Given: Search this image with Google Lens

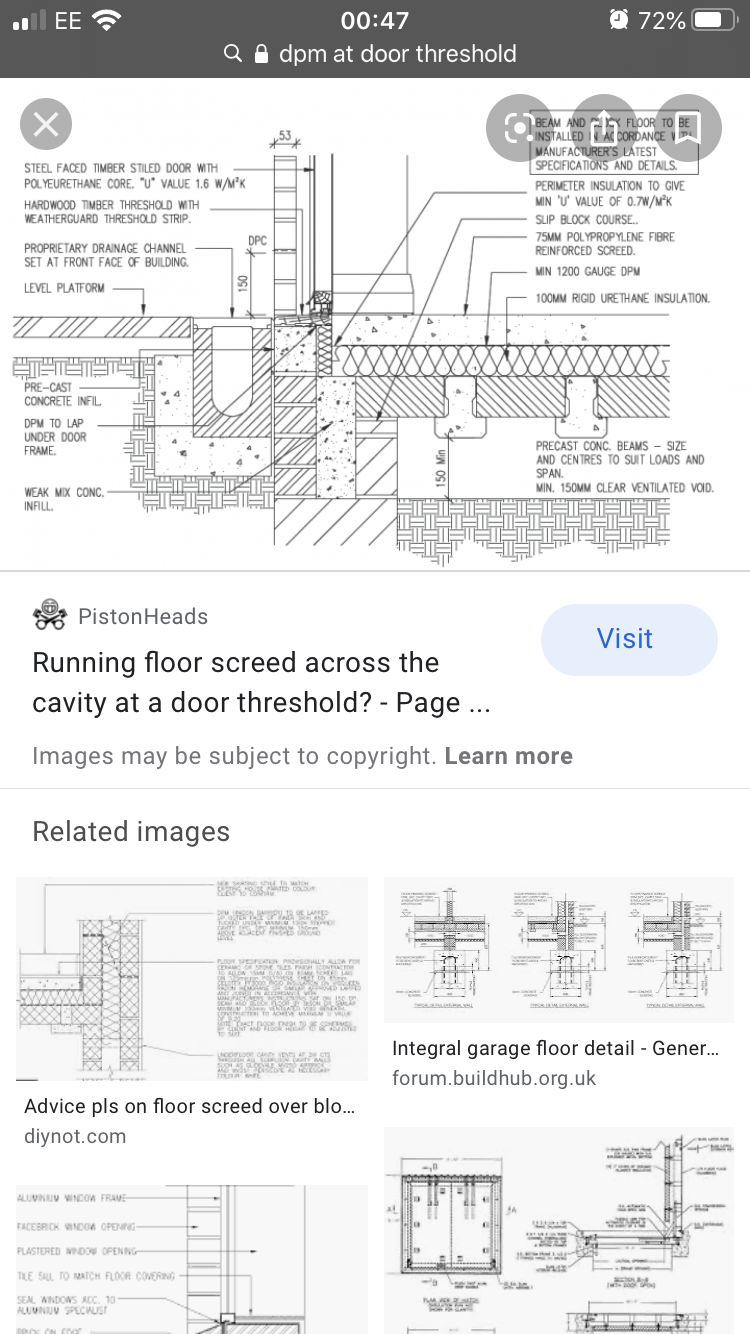Looking at the screenshot, I should 519,127.
